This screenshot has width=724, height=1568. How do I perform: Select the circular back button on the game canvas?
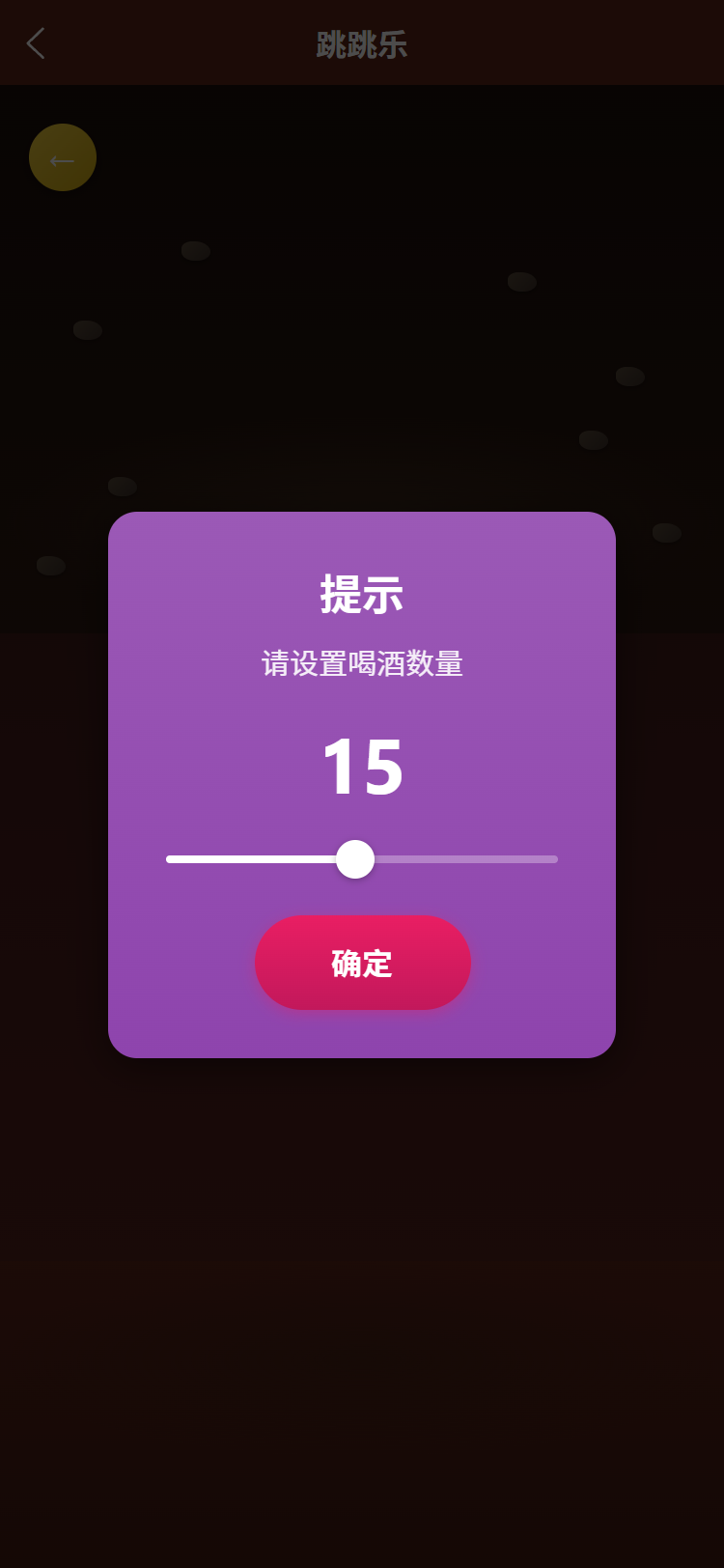tap(63, 157)
